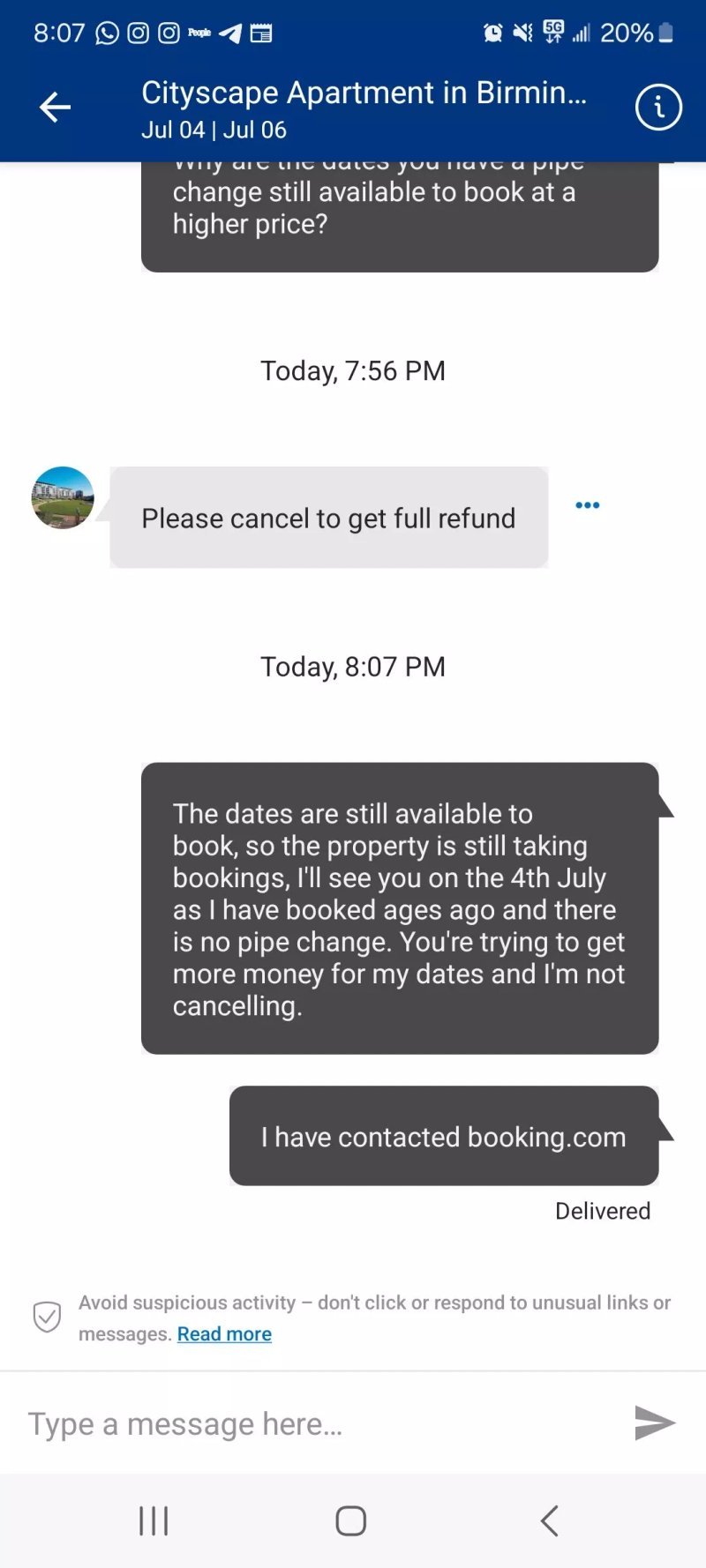Image resolution: width=706 pixels, height=1568 pixels.
Task: Open the booking info icon
Action: pos(658,108)
